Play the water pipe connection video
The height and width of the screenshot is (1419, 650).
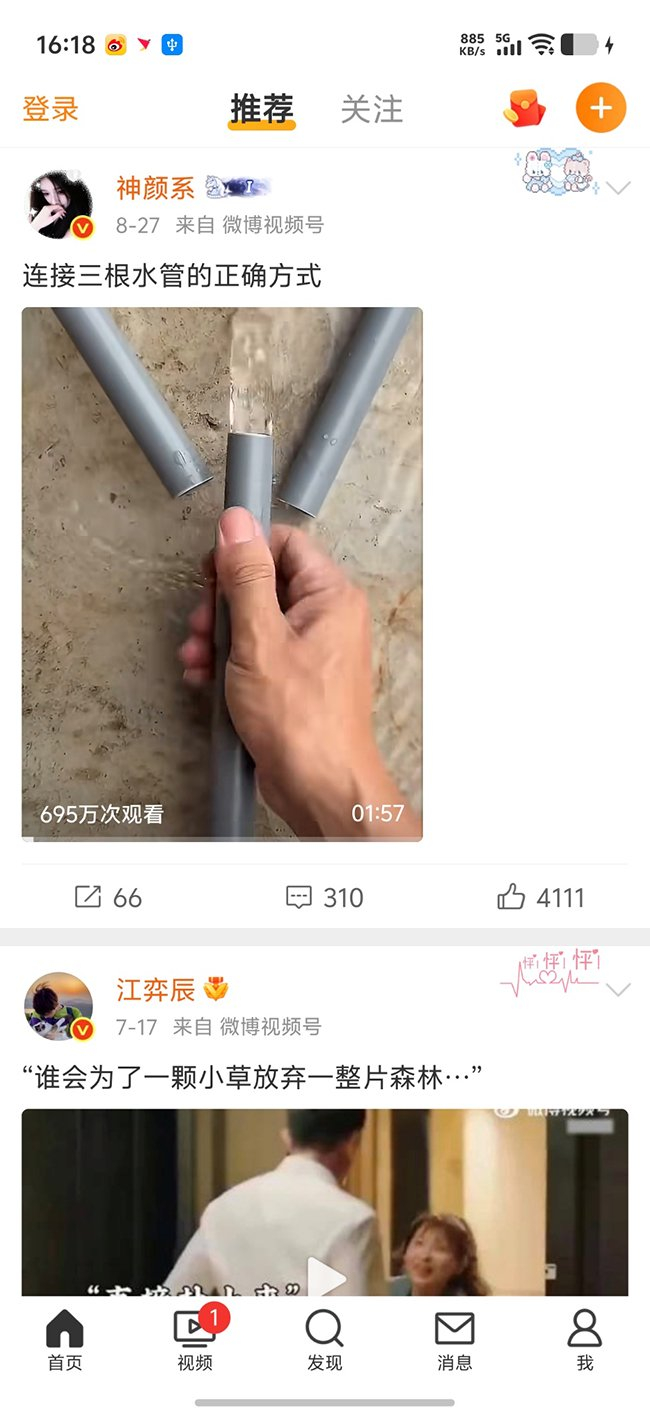coord(222,574)
